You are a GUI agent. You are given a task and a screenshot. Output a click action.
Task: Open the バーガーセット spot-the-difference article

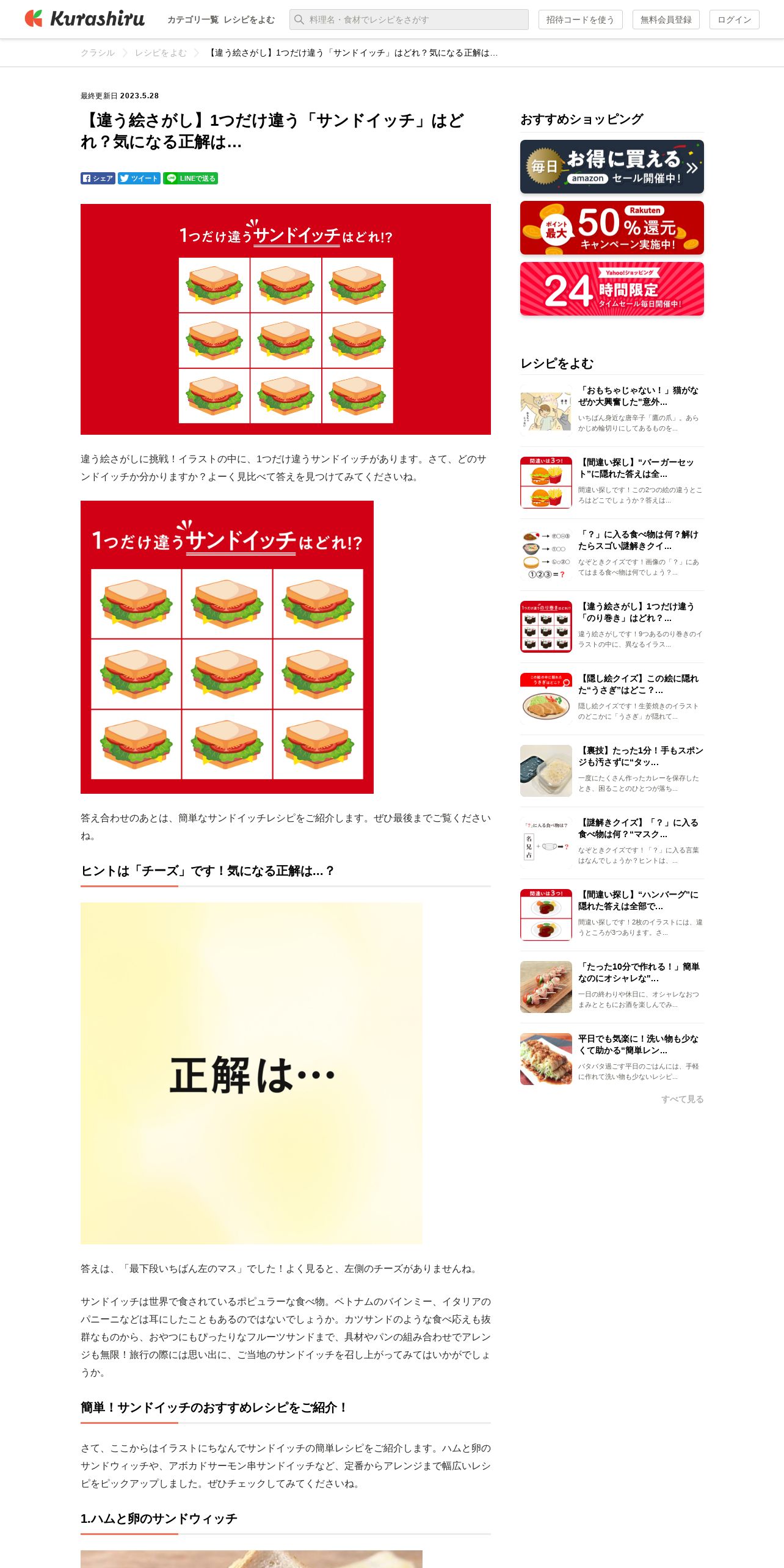(x=638, y=468)
